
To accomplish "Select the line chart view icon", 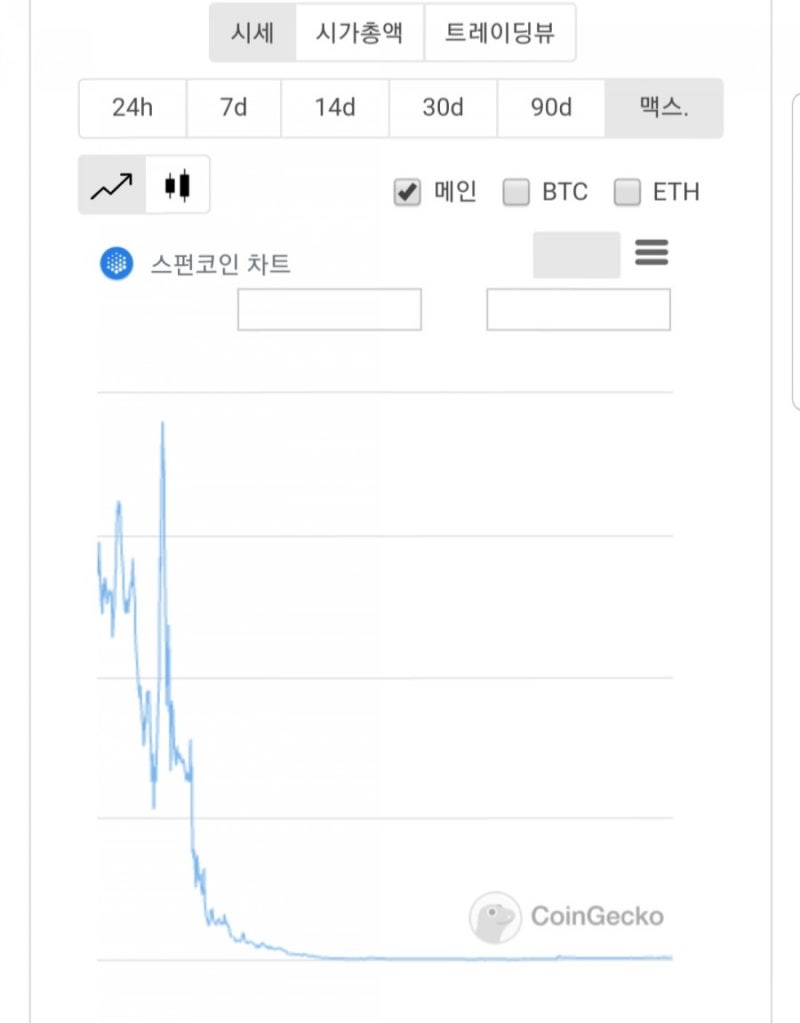I will click(113, 184).
